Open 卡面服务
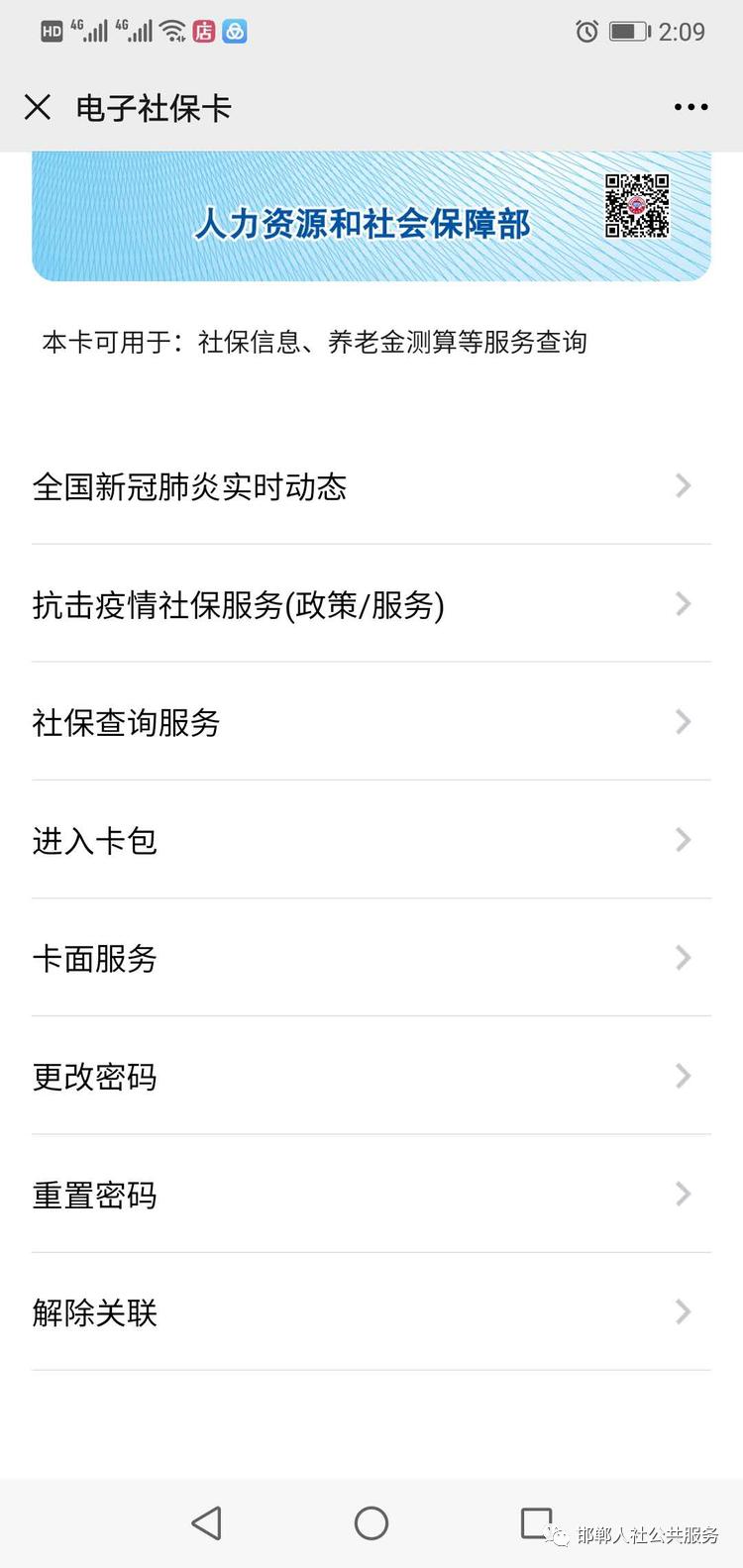 coord(371,958)
